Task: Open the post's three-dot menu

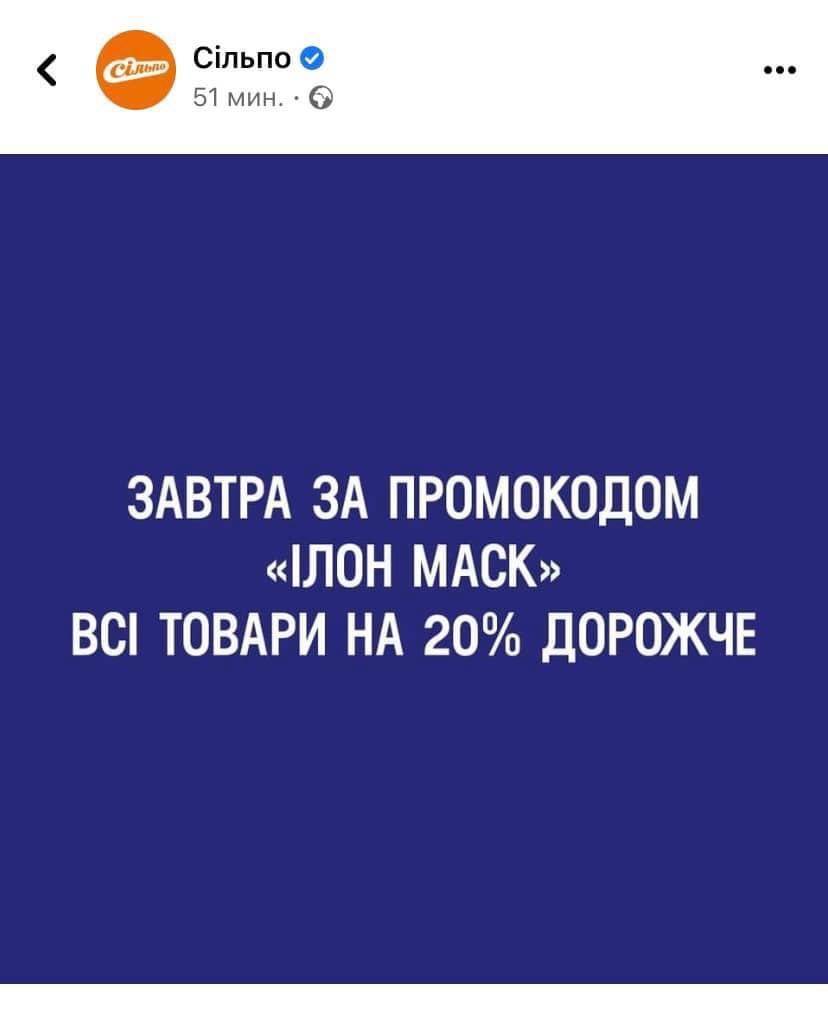Action: point(779,70)
